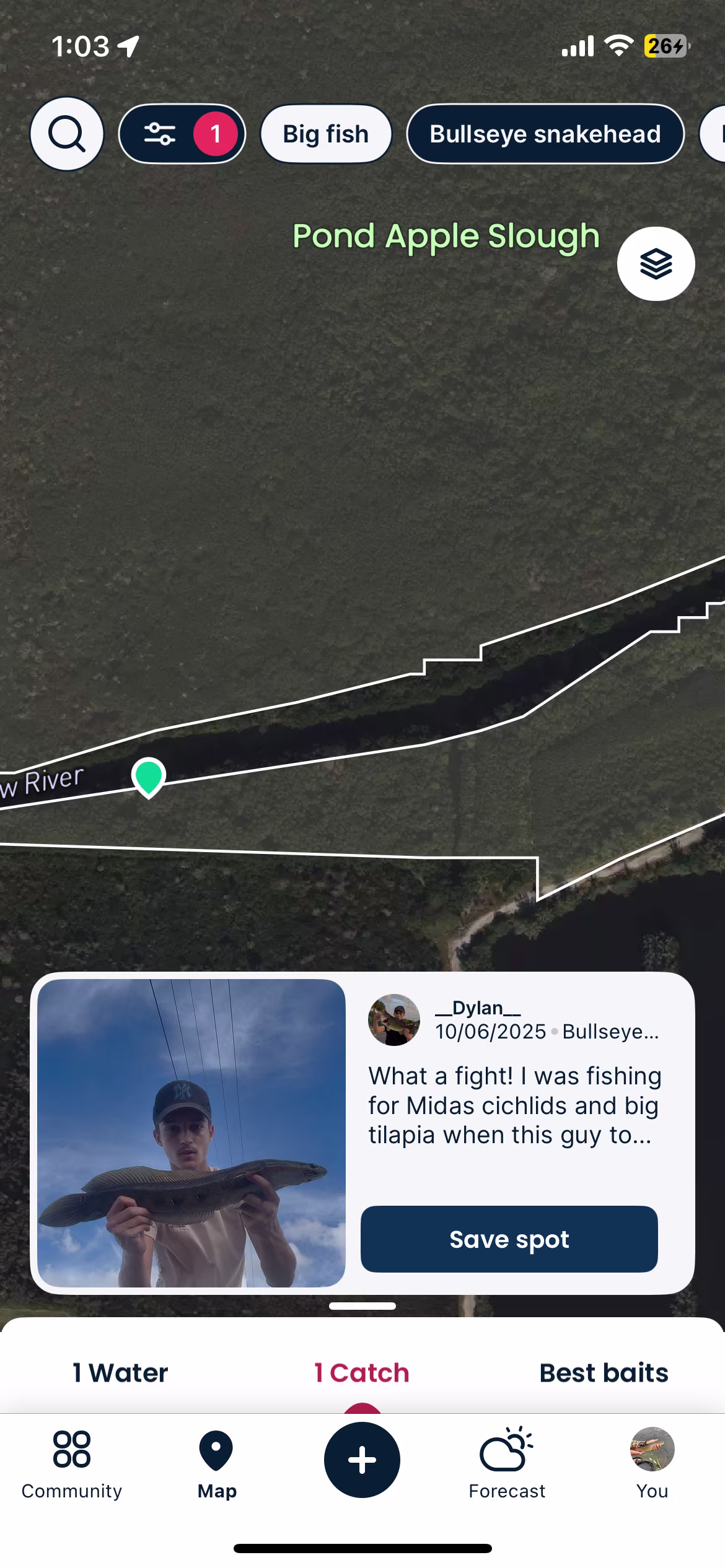725x1568 pixels.
Task: Tap the green catch pin on the river
Action: coord(148,776)
